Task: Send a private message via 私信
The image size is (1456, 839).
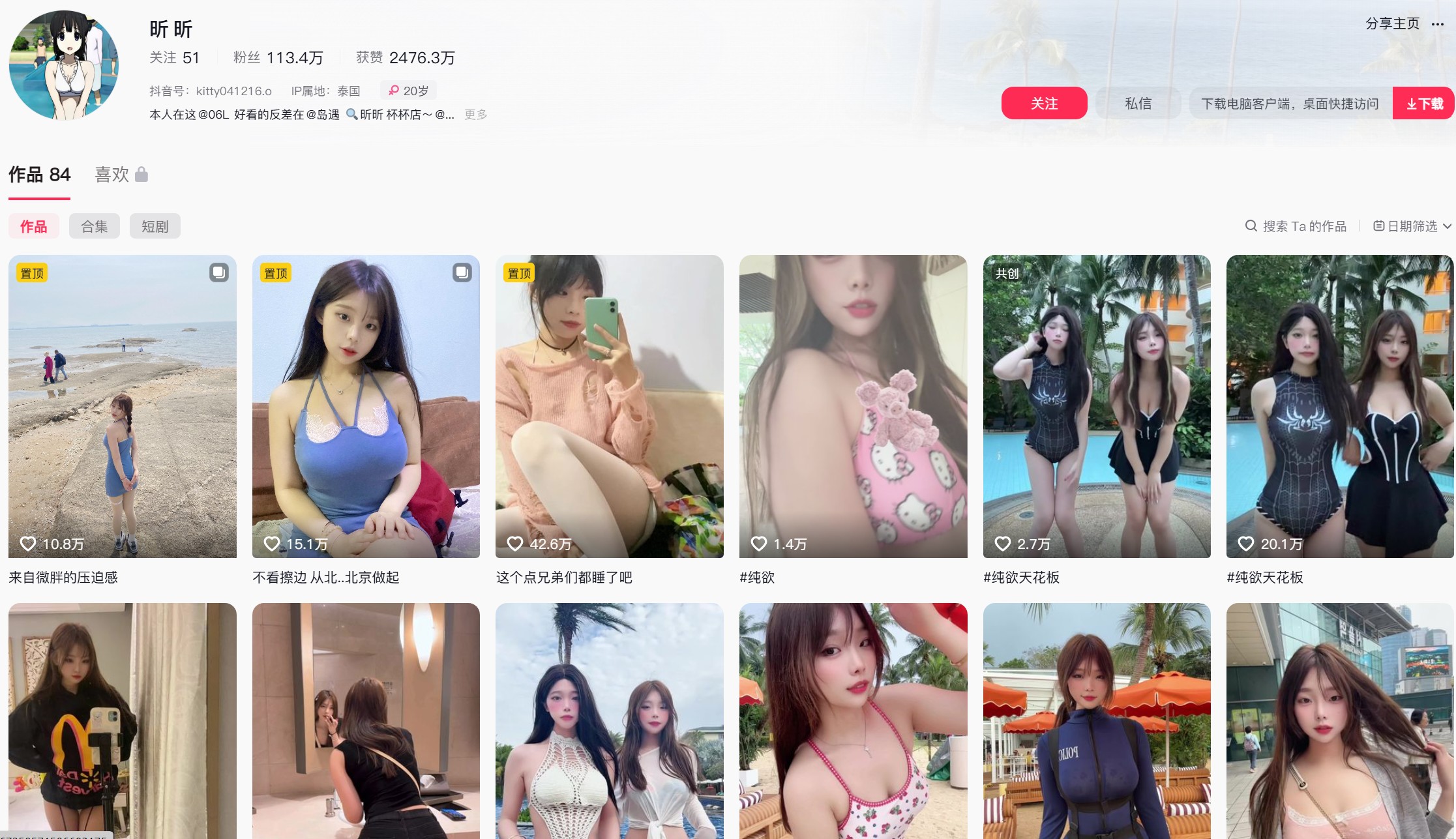Action: [1138, 103]
